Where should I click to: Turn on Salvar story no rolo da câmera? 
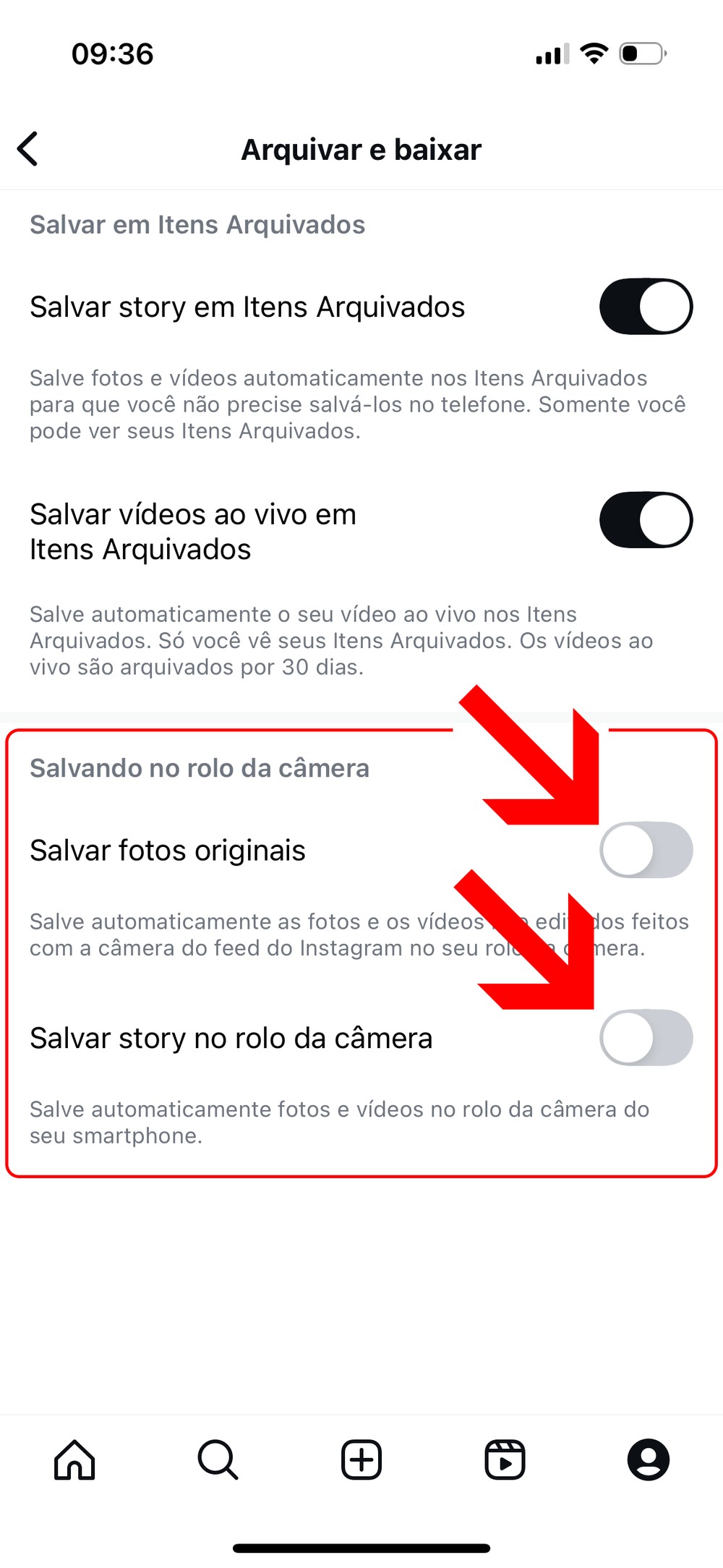click(x=646, y=1037)
